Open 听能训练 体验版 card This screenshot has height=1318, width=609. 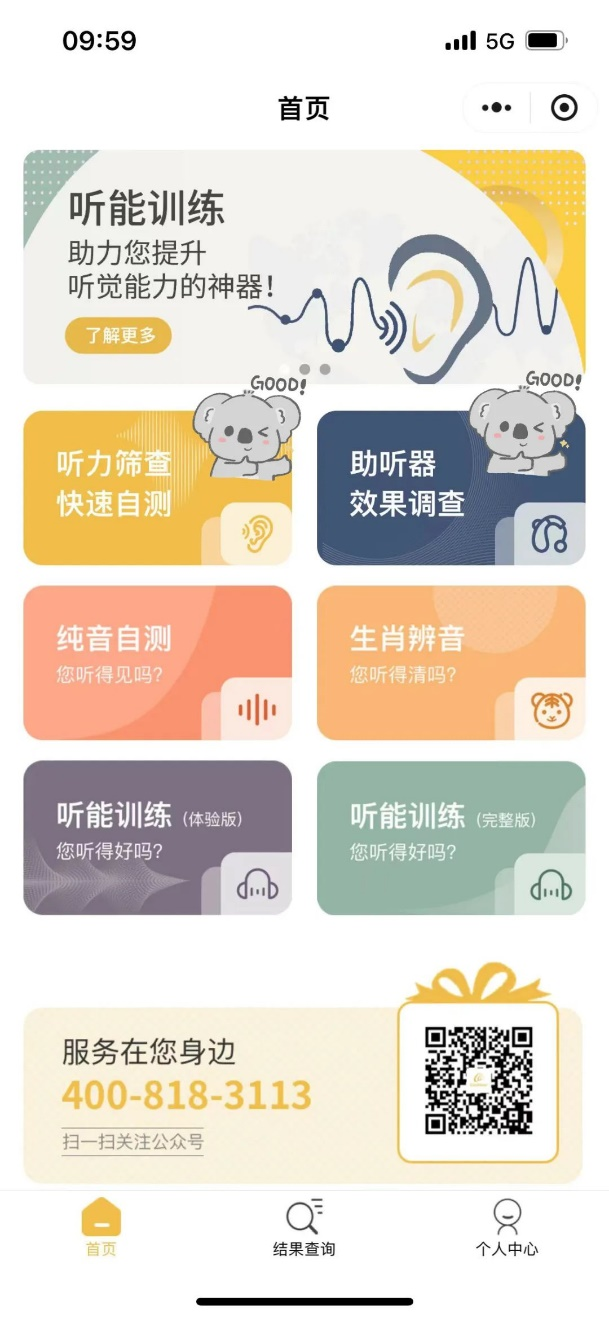[x=157, y=838]
